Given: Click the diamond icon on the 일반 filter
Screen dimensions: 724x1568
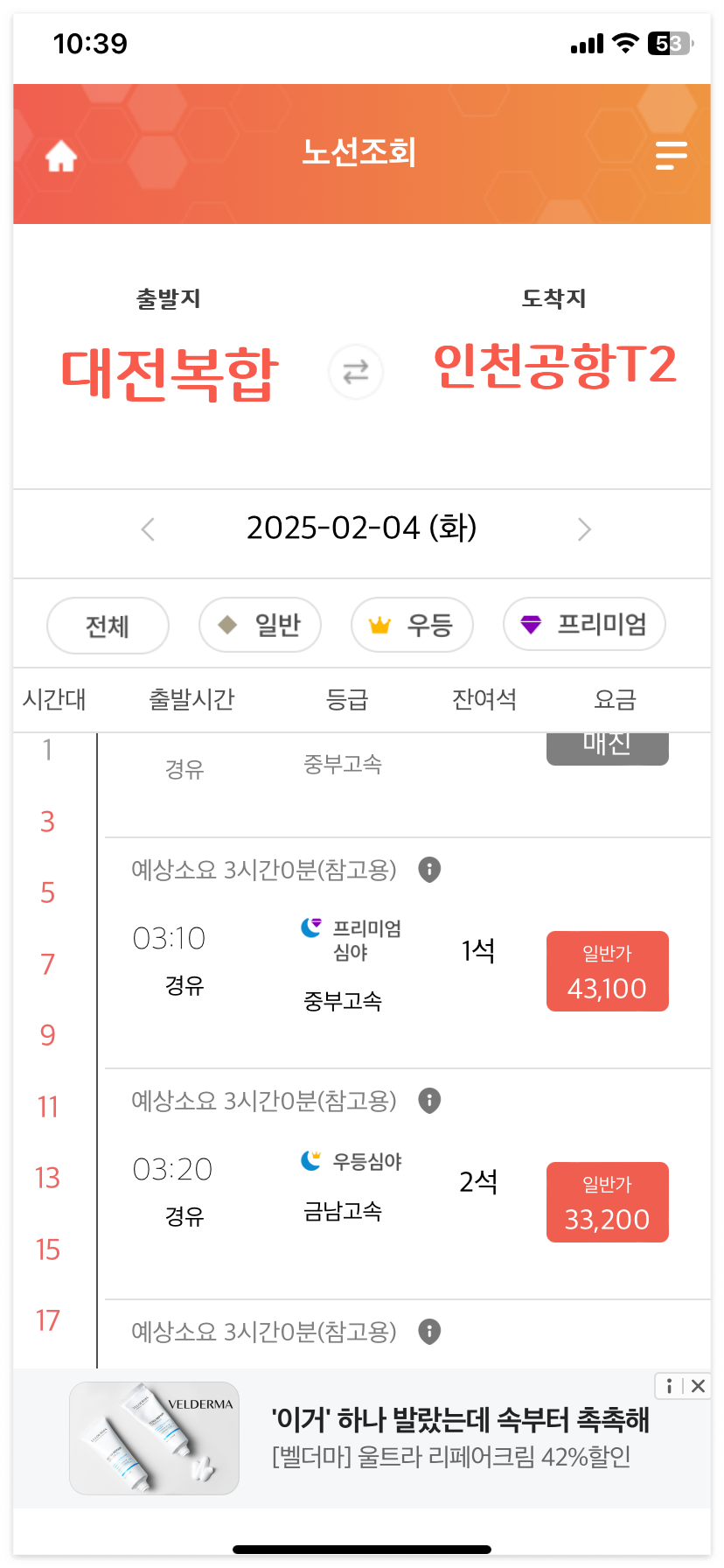Looking at the screenshot, I should [x=226, y=625].
